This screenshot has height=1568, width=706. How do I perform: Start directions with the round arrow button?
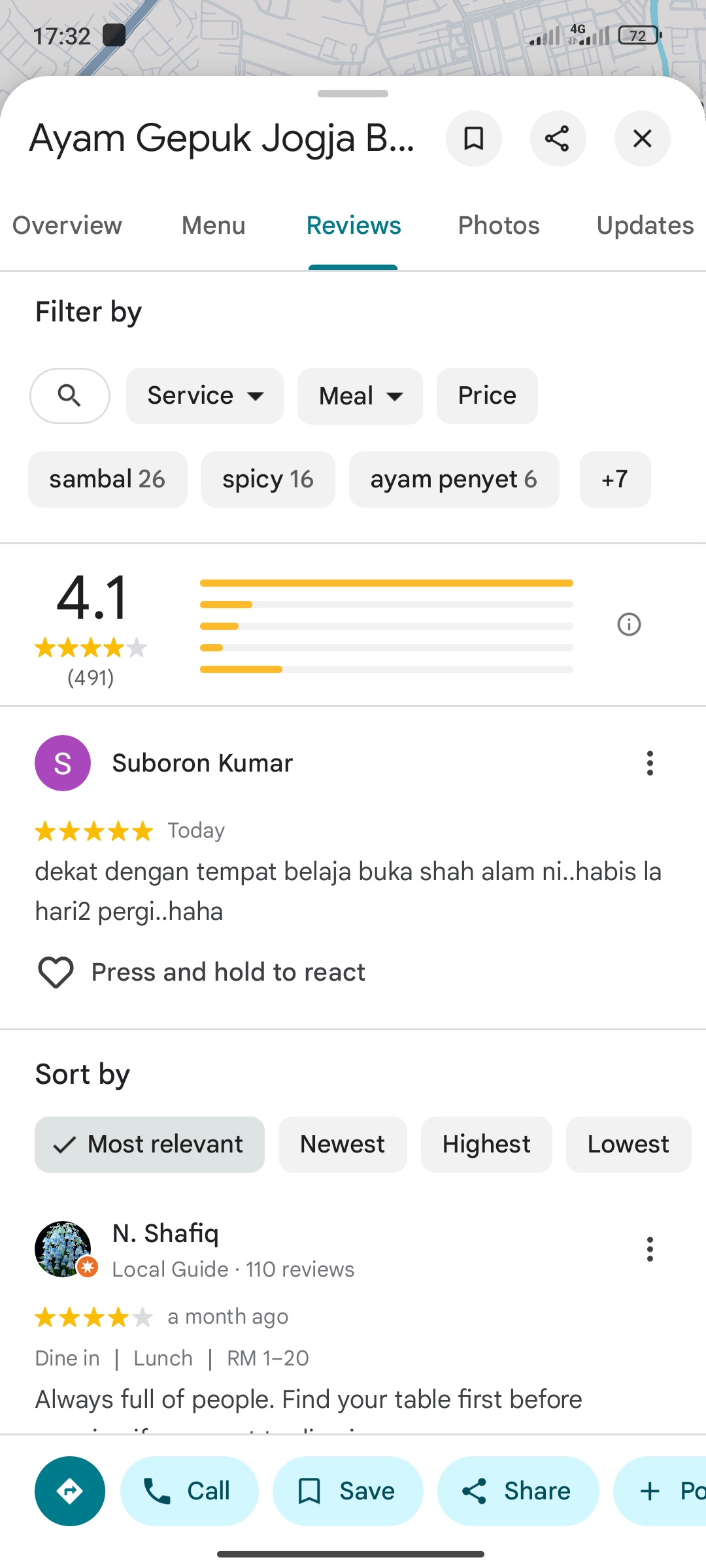coord(70,1491)
